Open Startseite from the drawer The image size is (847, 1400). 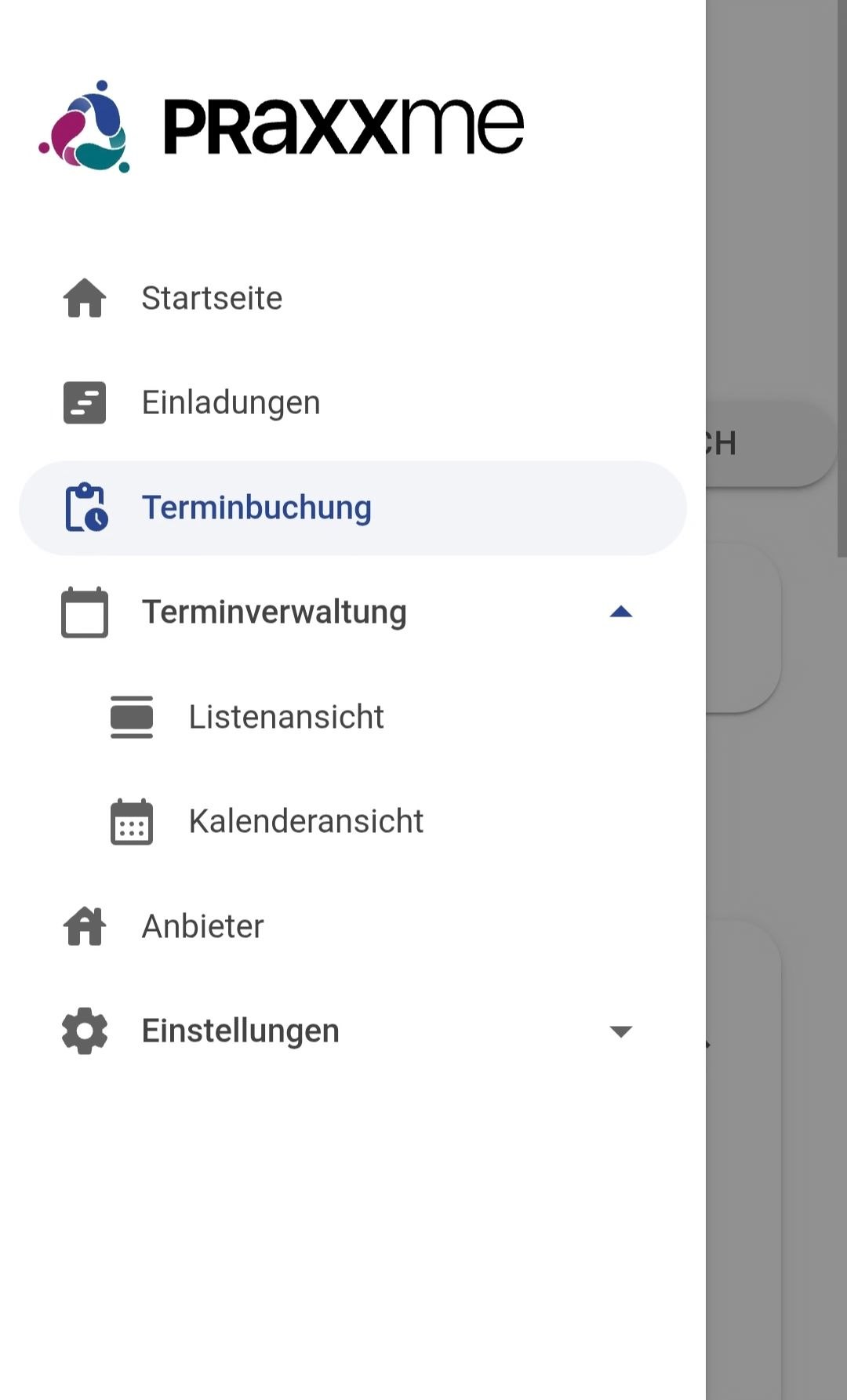(212, 298)
